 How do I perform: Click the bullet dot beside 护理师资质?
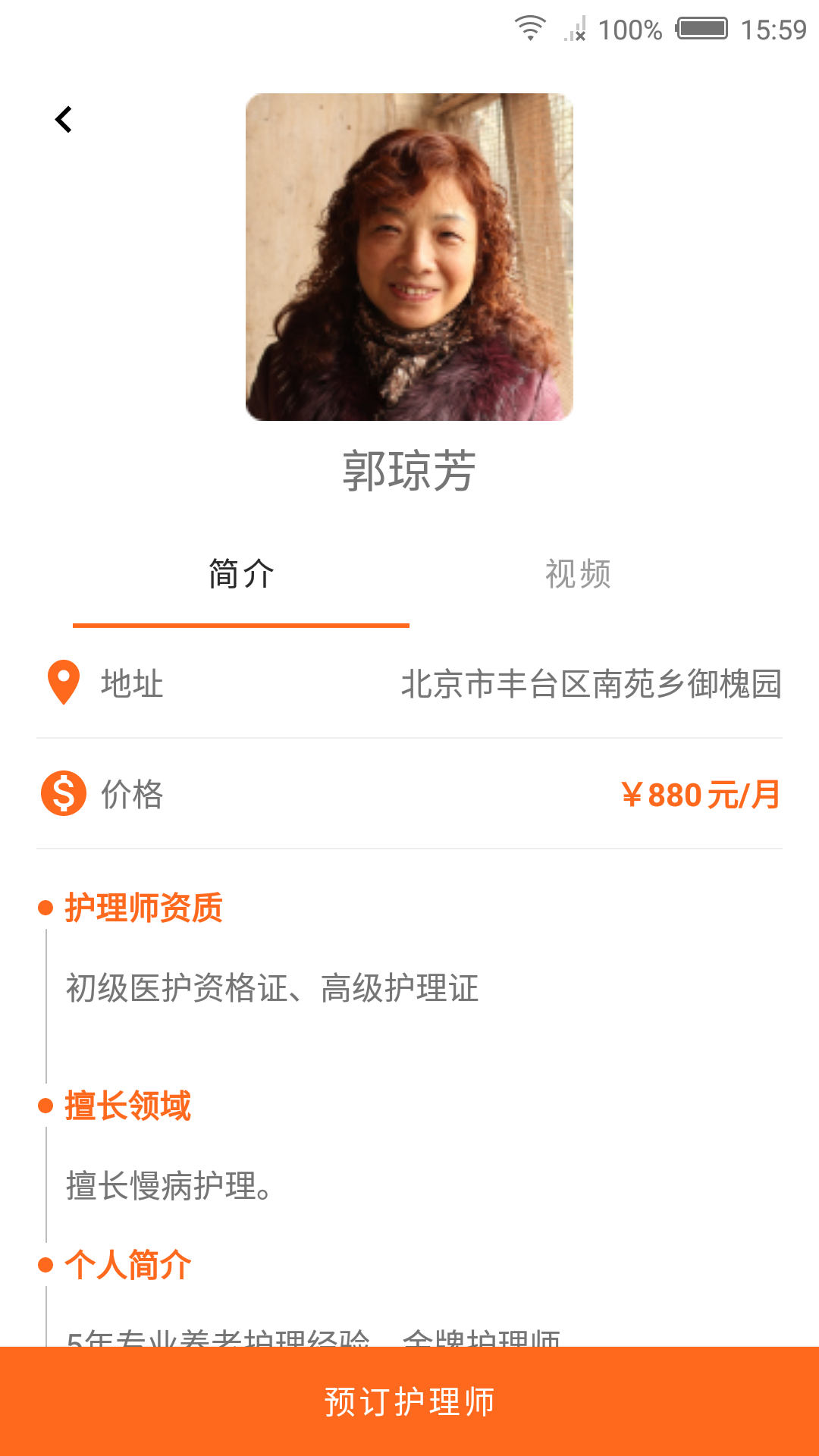[x=43, y=907]
